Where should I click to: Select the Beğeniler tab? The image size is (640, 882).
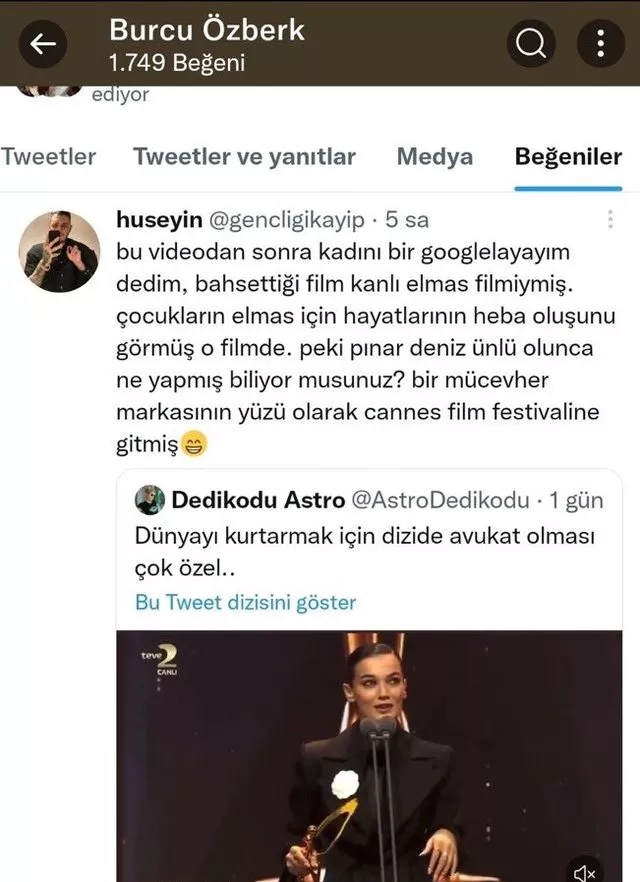pyautogui.click(x=567, y=157)
